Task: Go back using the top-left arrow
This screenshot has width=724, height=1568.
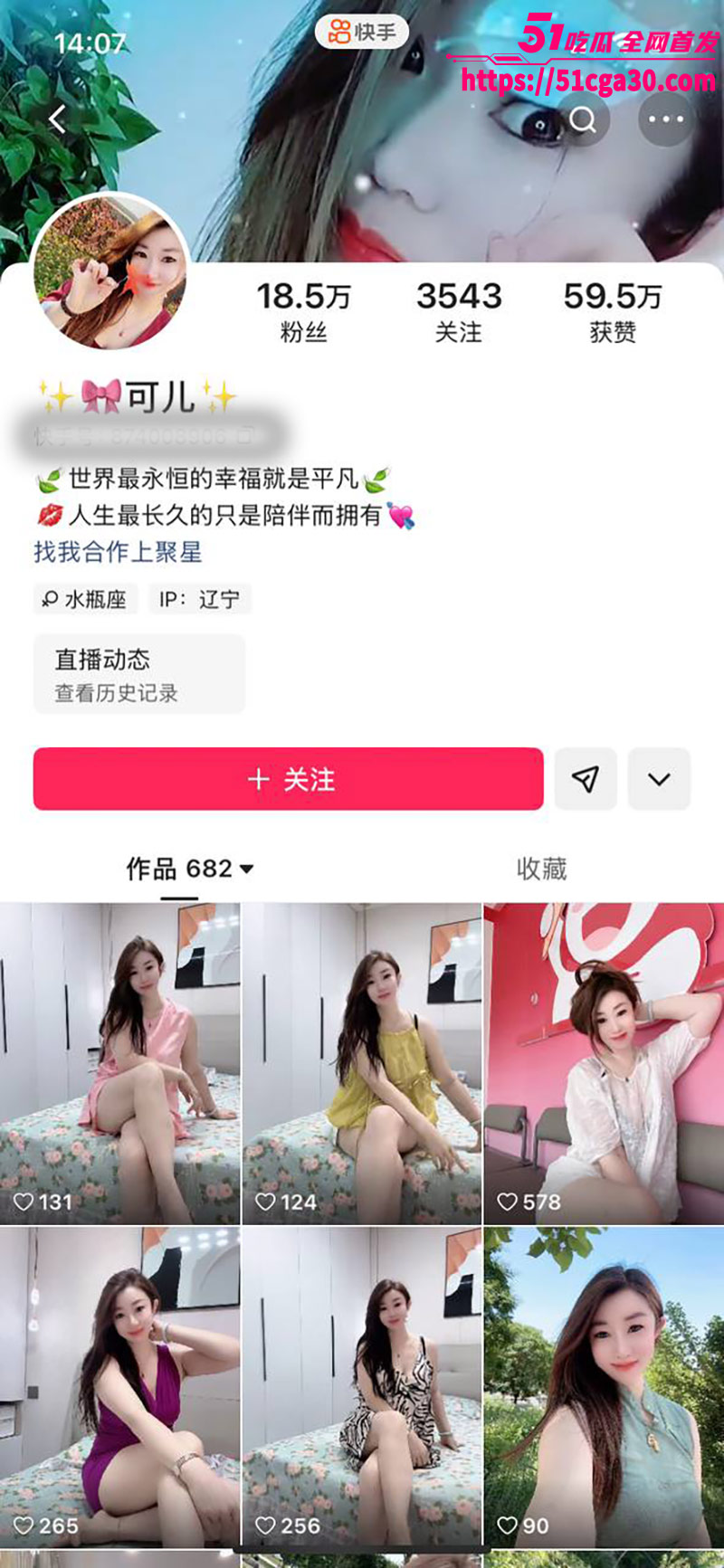Action: coord(58,119)
